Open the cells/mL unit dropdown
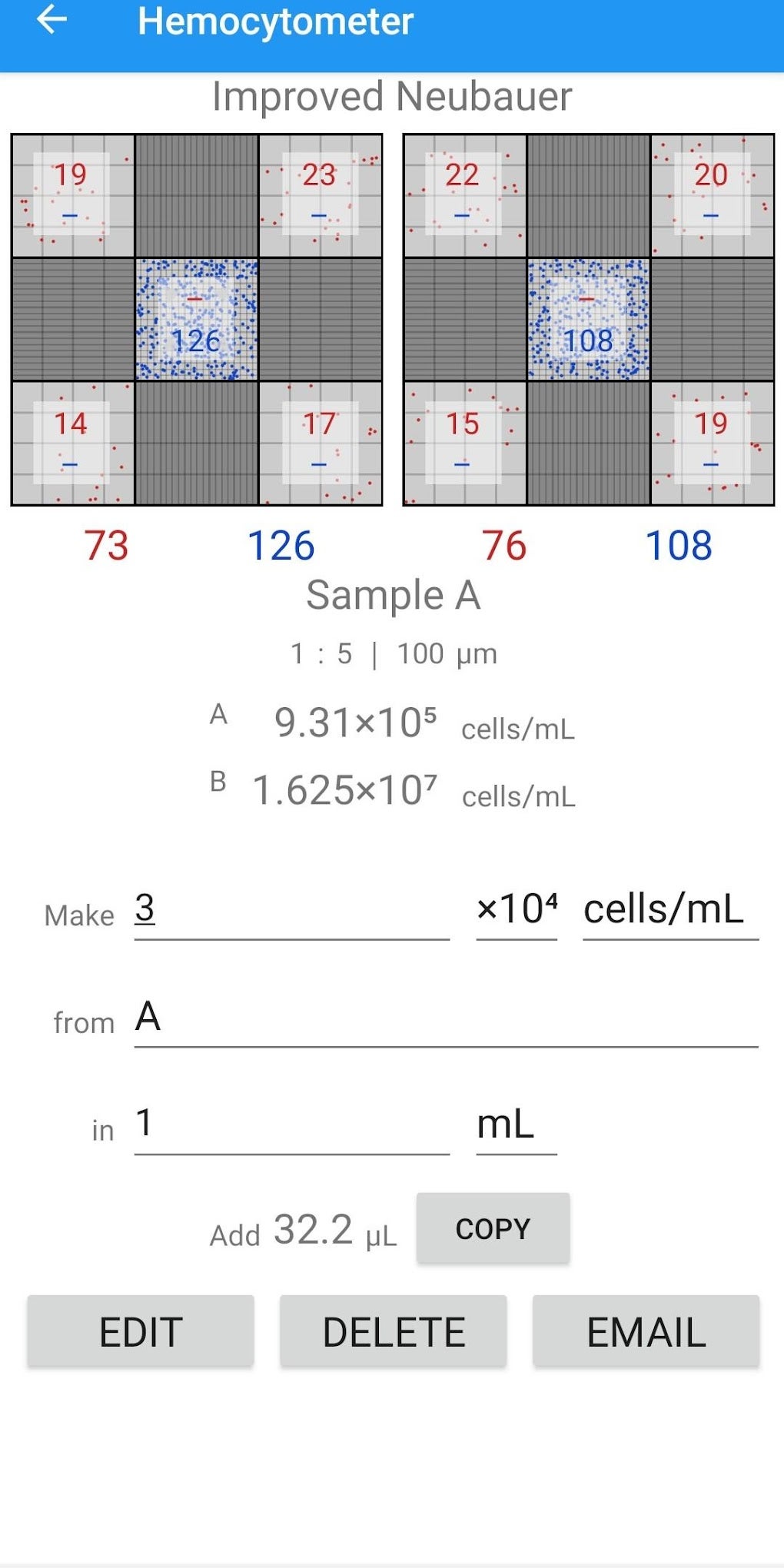The height and width of the screenshot is (1568, 784). point(670,910)
